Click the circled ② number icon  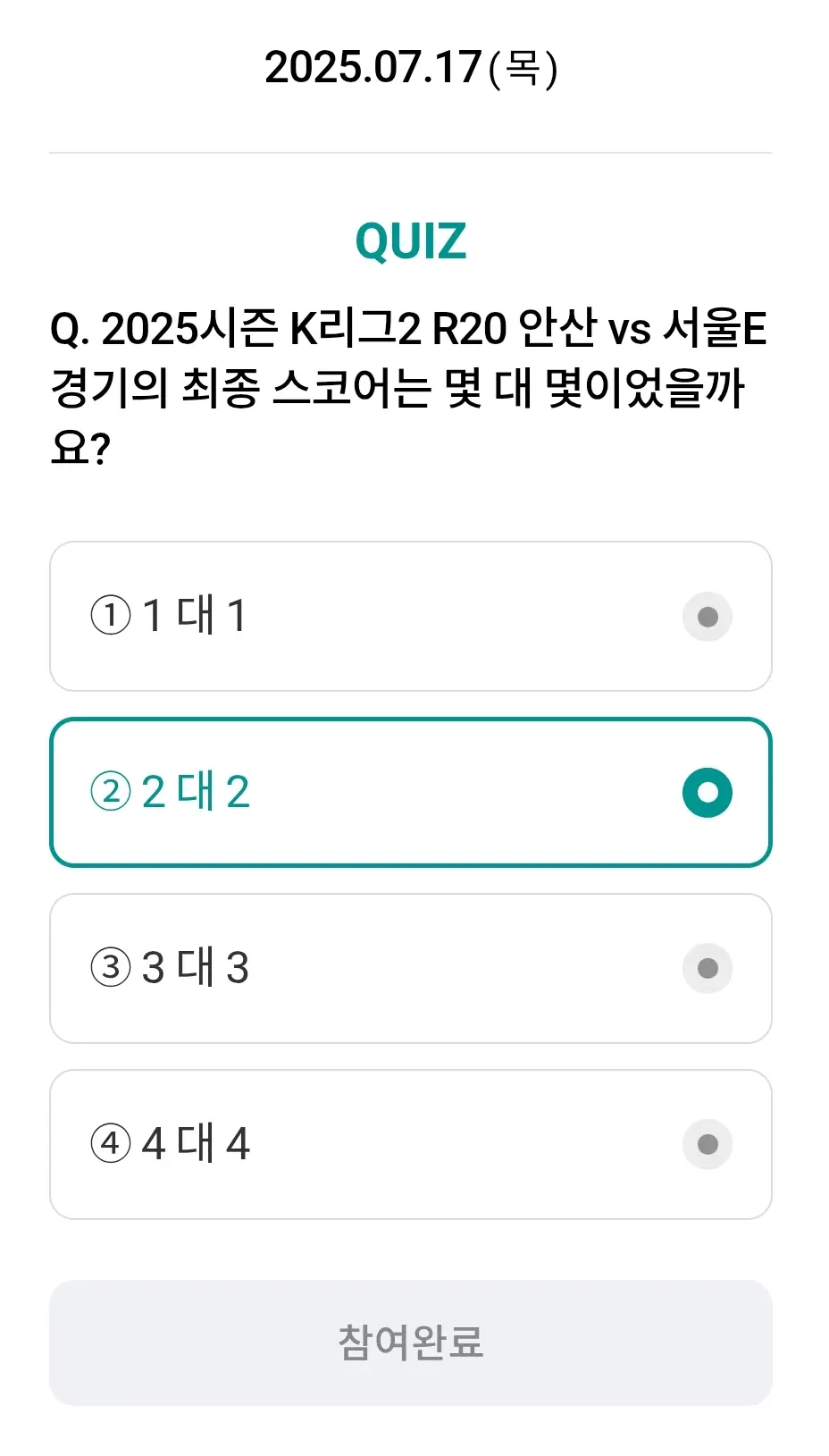(111, 791)
